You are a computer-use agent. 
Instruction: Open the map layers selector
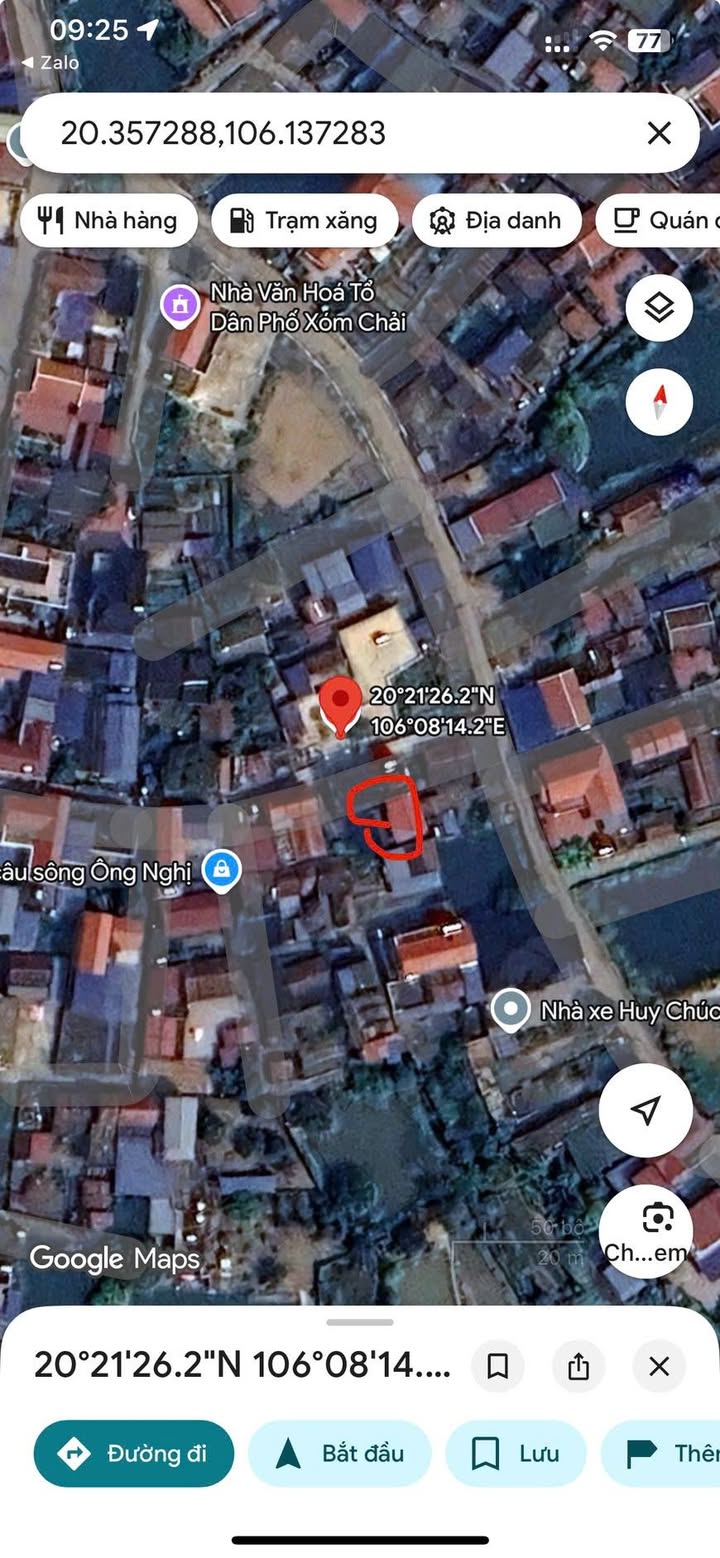(659, 308)
